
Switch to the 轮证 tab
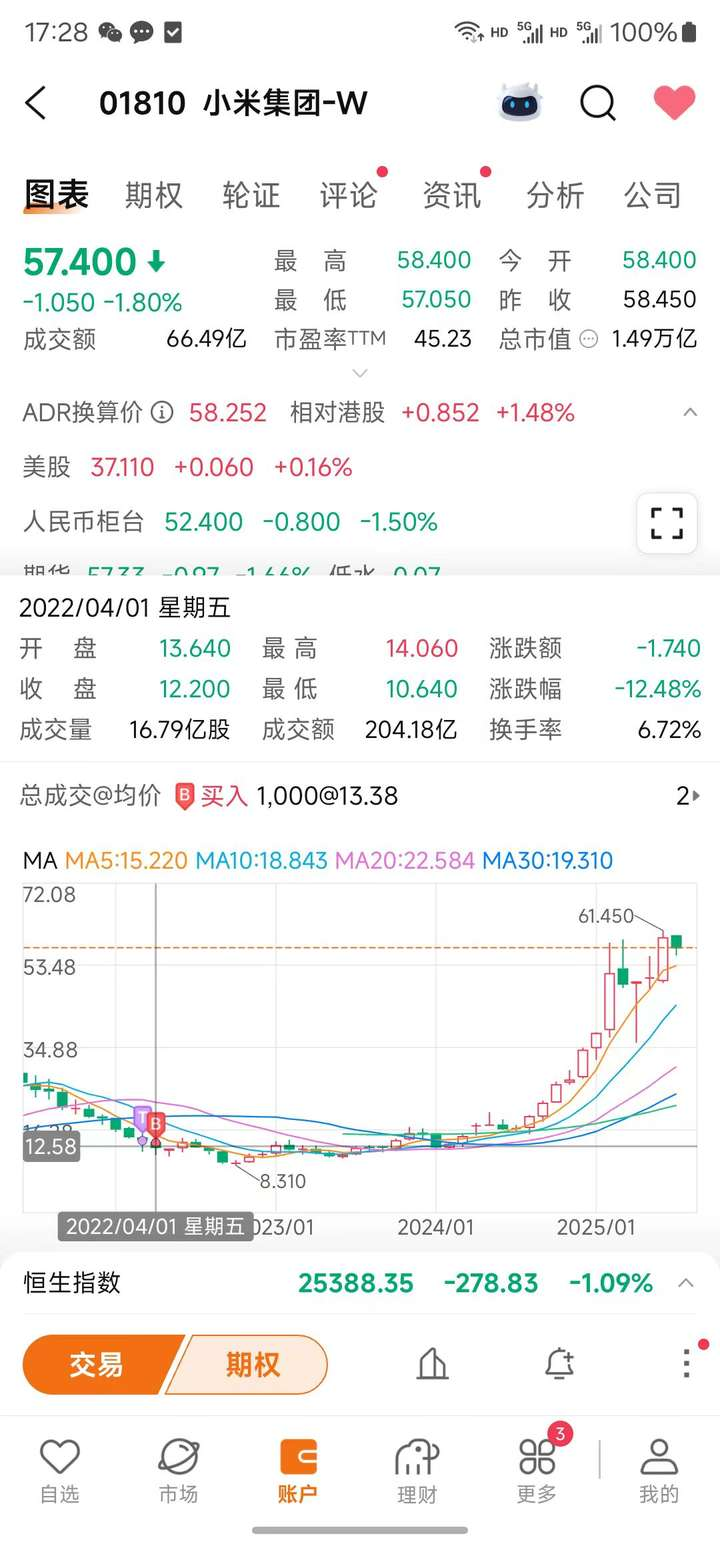pyautogui.click(x=251, y=195)
